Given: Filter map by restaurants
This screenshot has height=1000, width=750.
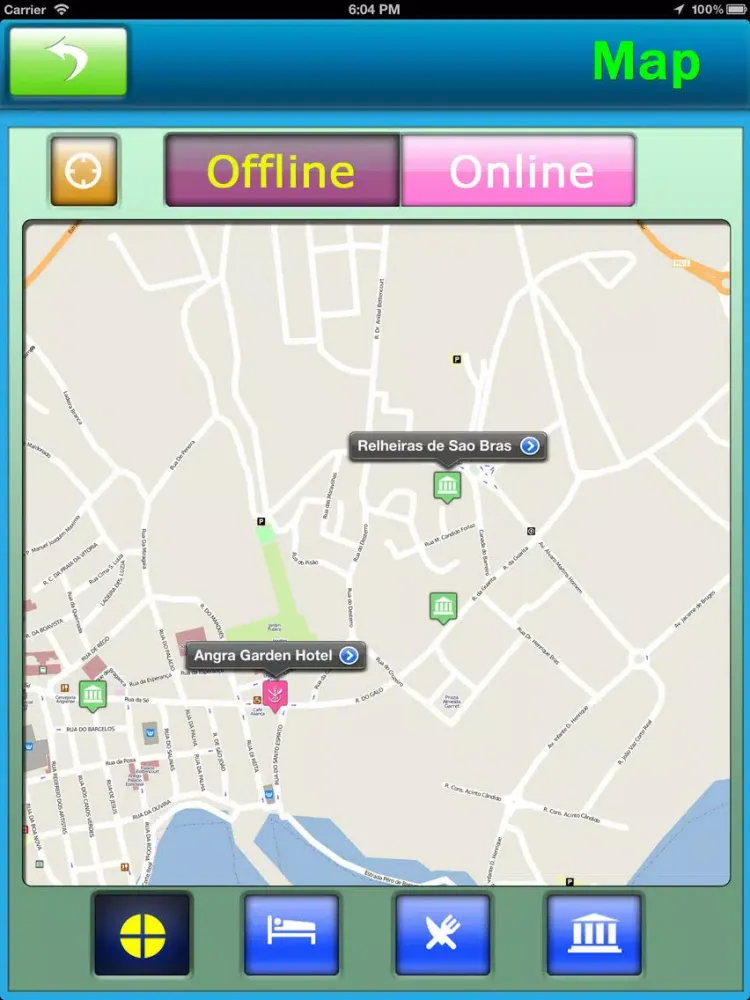Looking at the screenshot, I should pyautogui.click(x=442, y=935).
